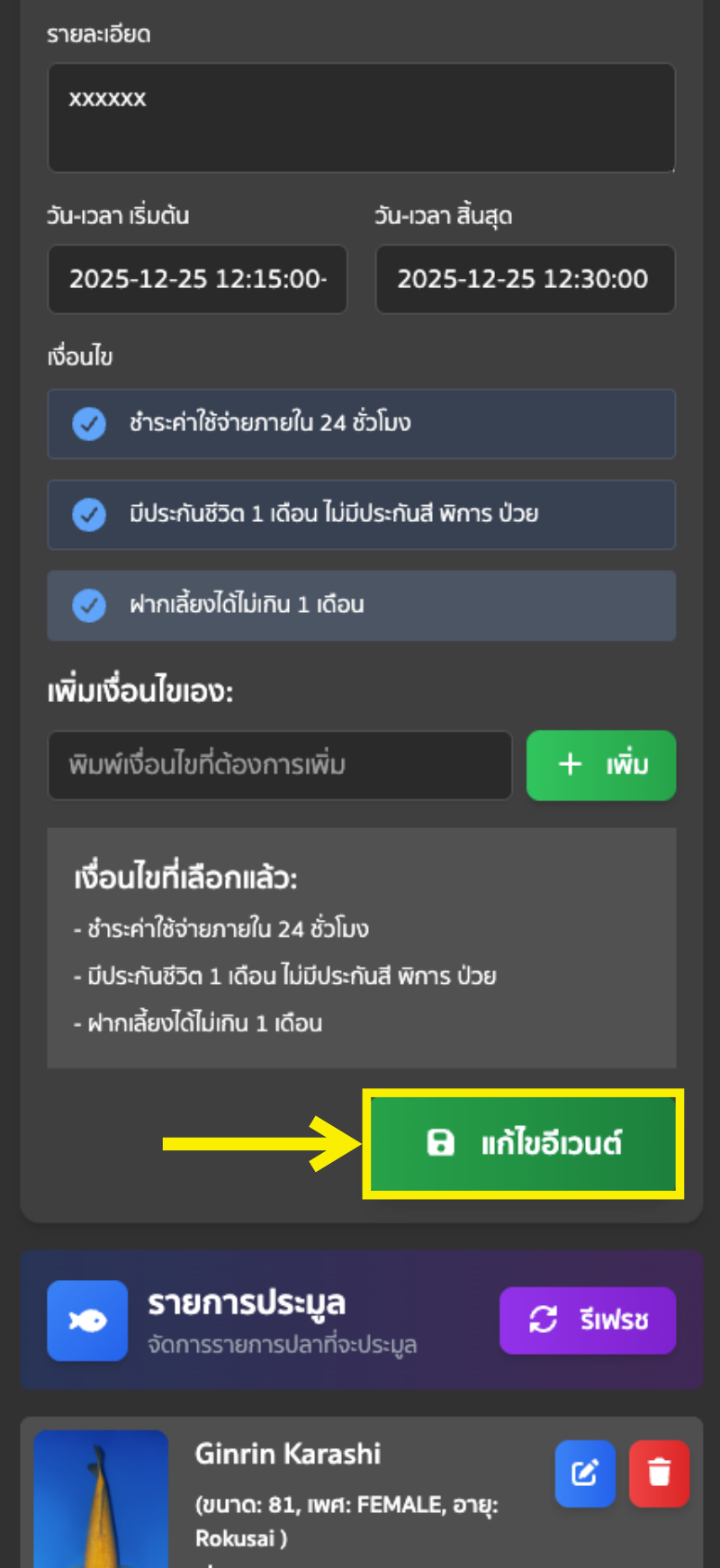Edit the รายละเอียด text area
The width and height of the screenshot is (720, 1568).
[361, 118]
